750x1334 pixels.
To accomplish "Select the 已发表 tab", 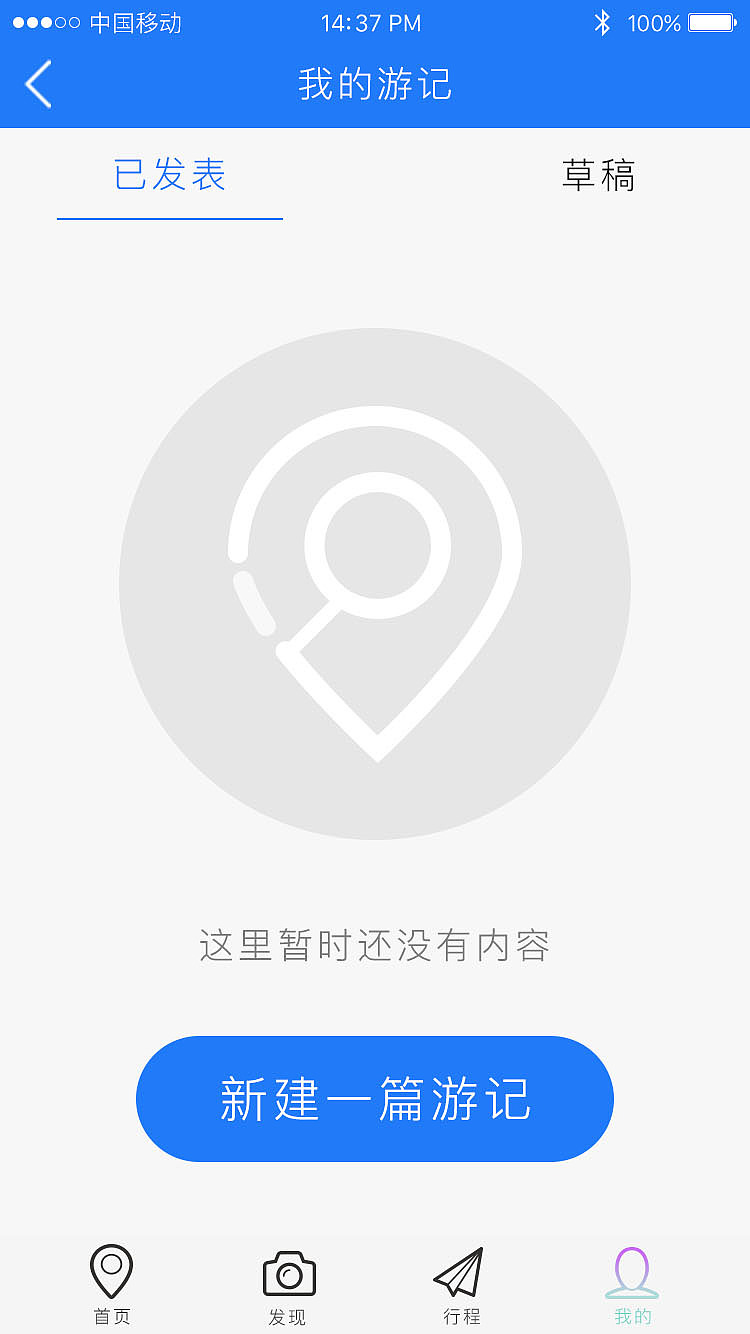I will click(169, 175).
